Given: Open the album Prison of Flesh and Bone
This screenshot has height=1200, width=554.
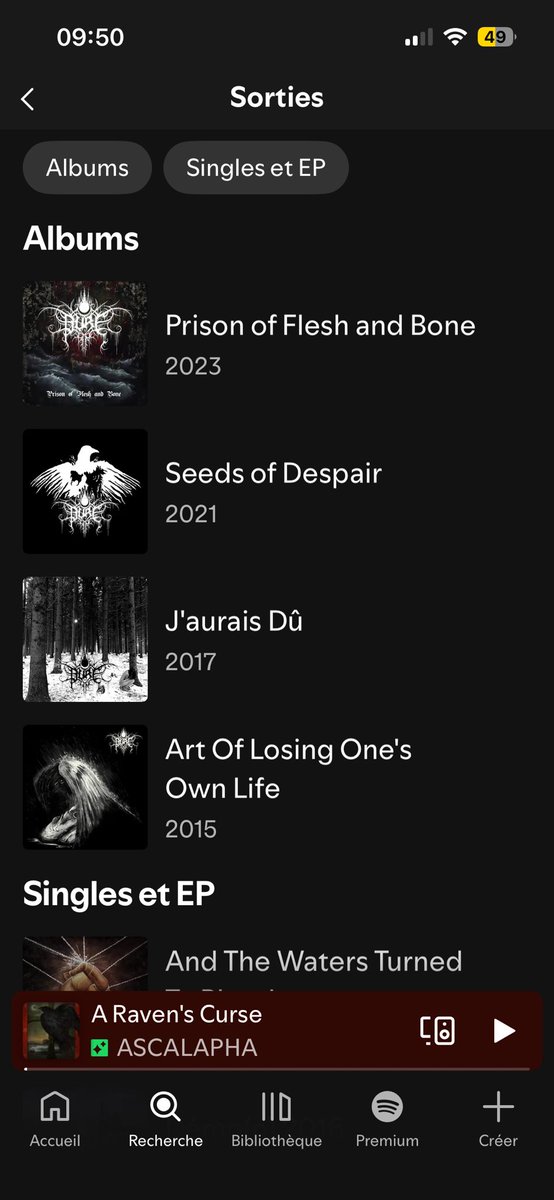Looking at the screenshot, I should [x=277, y=344].
